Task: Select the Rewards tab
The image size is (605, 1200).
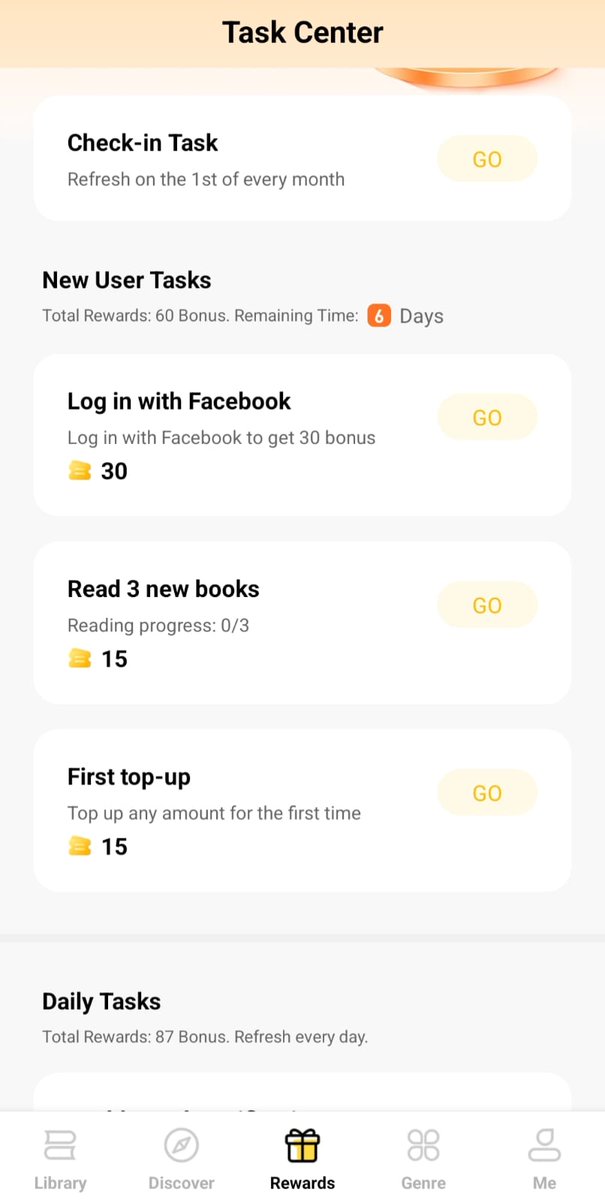Action: click(302, 1159)
